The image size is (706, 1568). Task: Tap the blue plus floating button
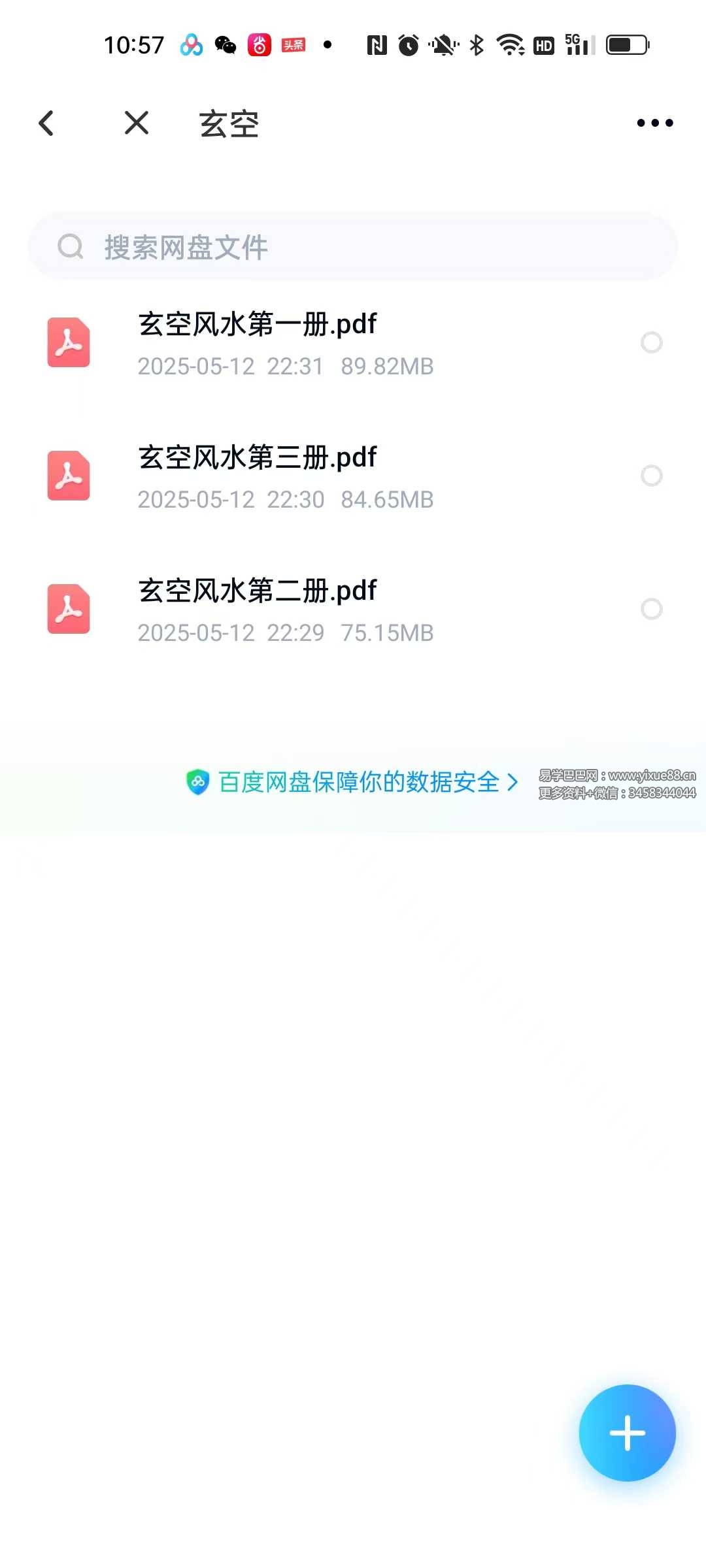627,1433
